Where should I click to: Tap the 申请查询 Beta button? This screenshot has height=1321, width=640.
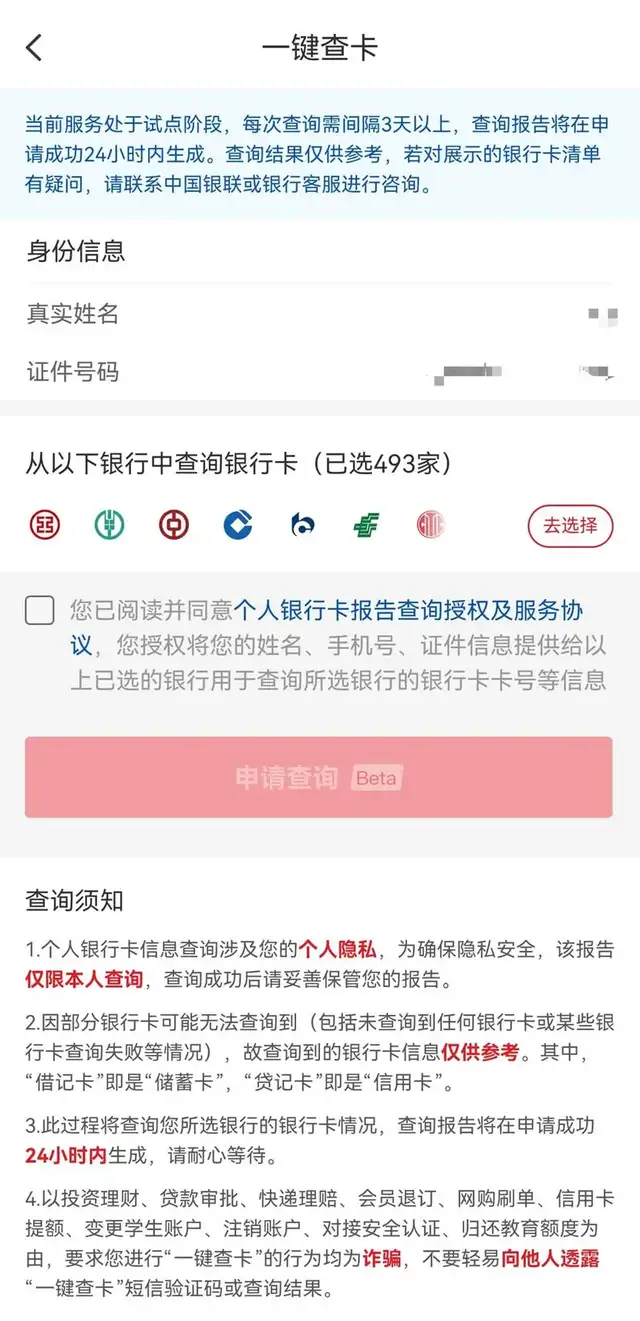pos(319,778)
